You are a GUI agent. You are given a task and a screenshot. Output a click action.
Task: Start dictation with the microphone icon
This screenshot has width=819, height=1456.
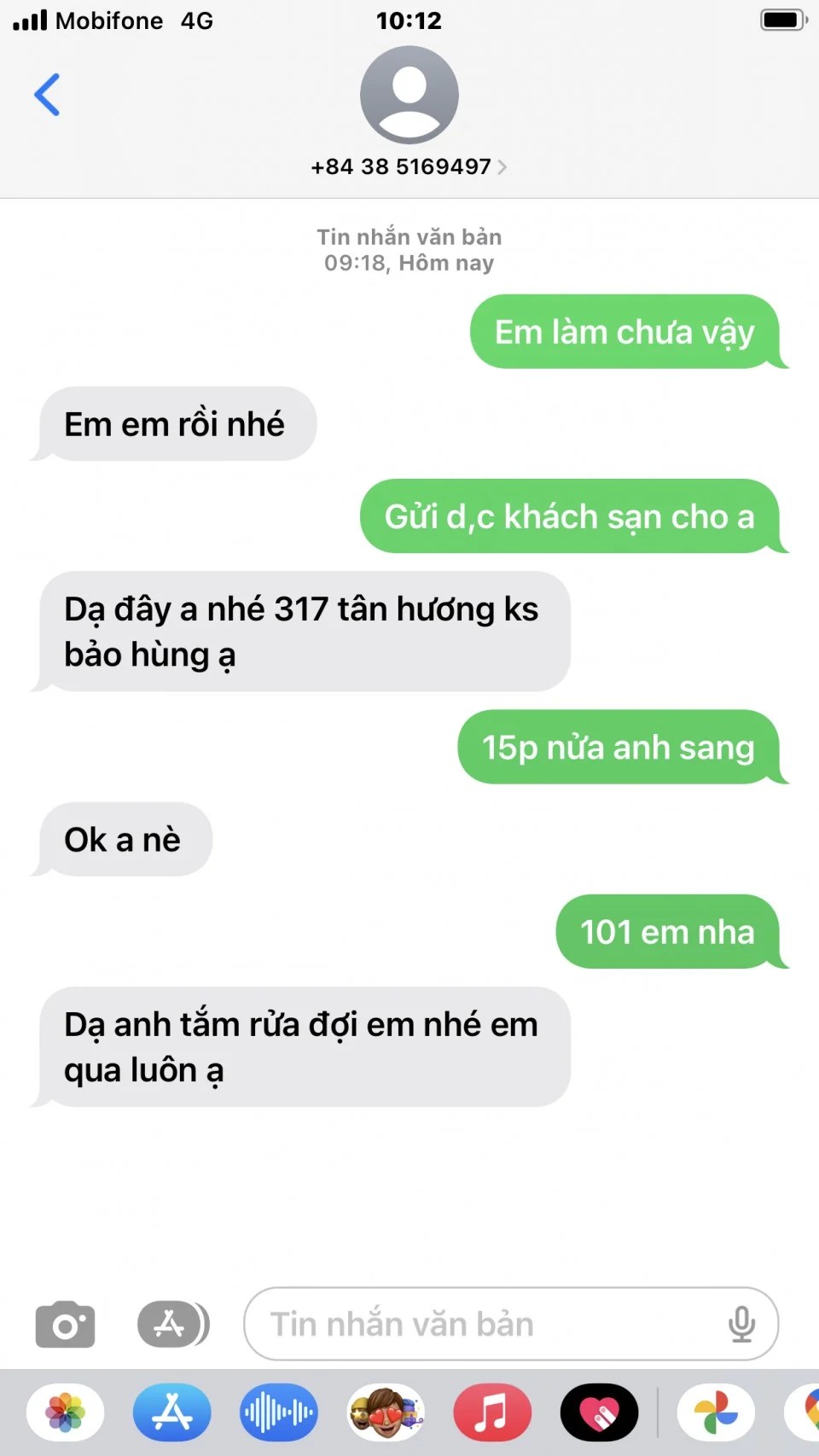741,1325
